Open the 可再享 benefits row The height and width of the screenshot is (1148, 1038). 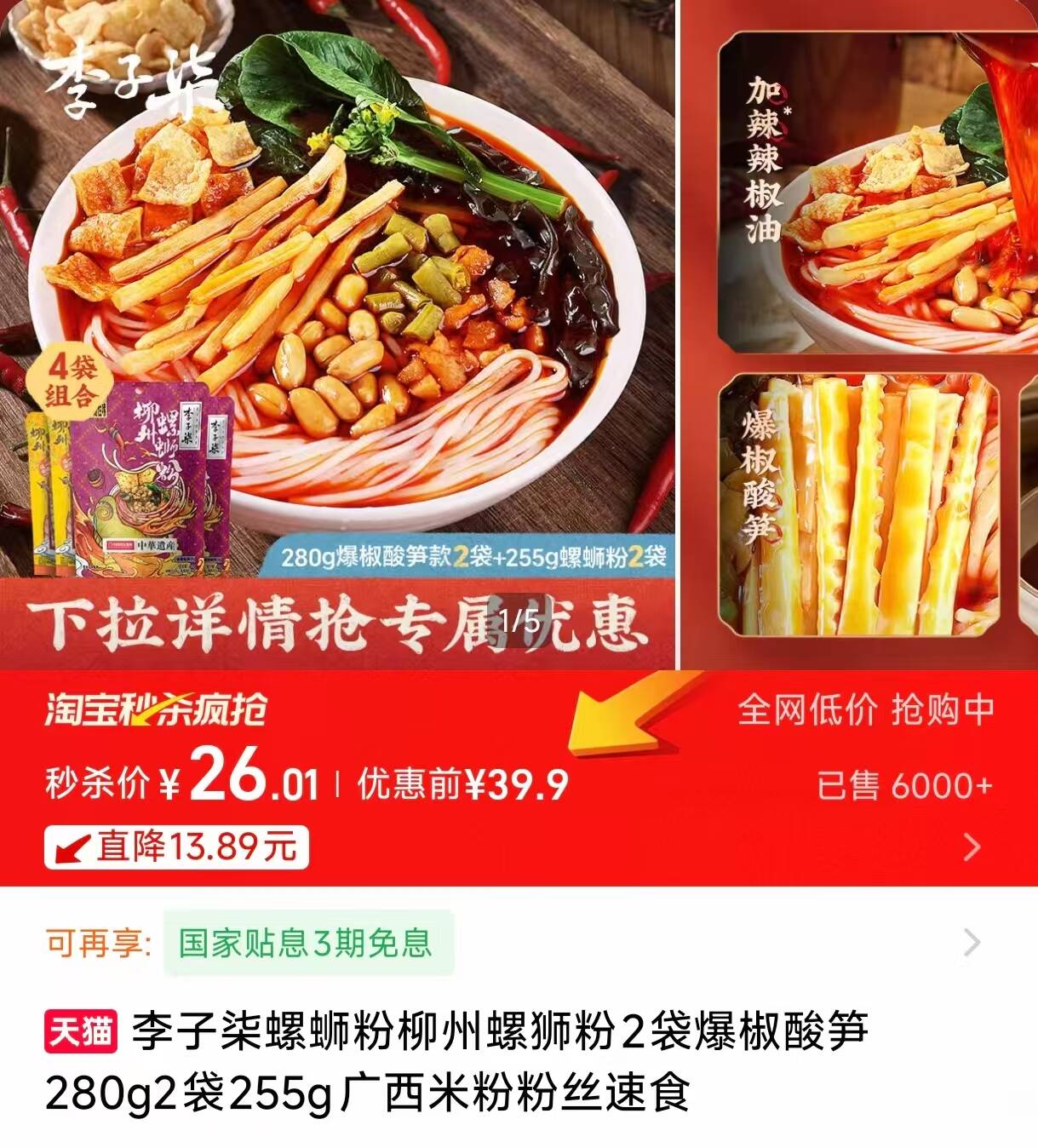coord(972,943)
